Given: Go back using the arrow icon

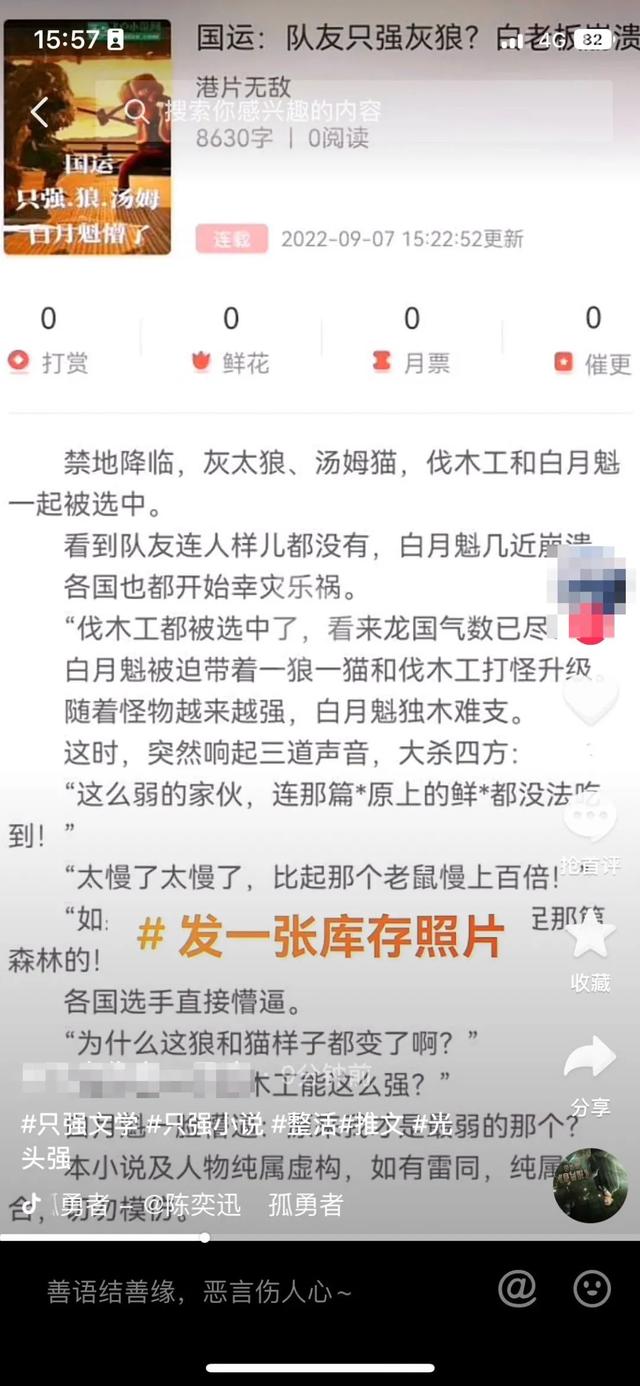Looking at the screenshot, I should point(39,111).
